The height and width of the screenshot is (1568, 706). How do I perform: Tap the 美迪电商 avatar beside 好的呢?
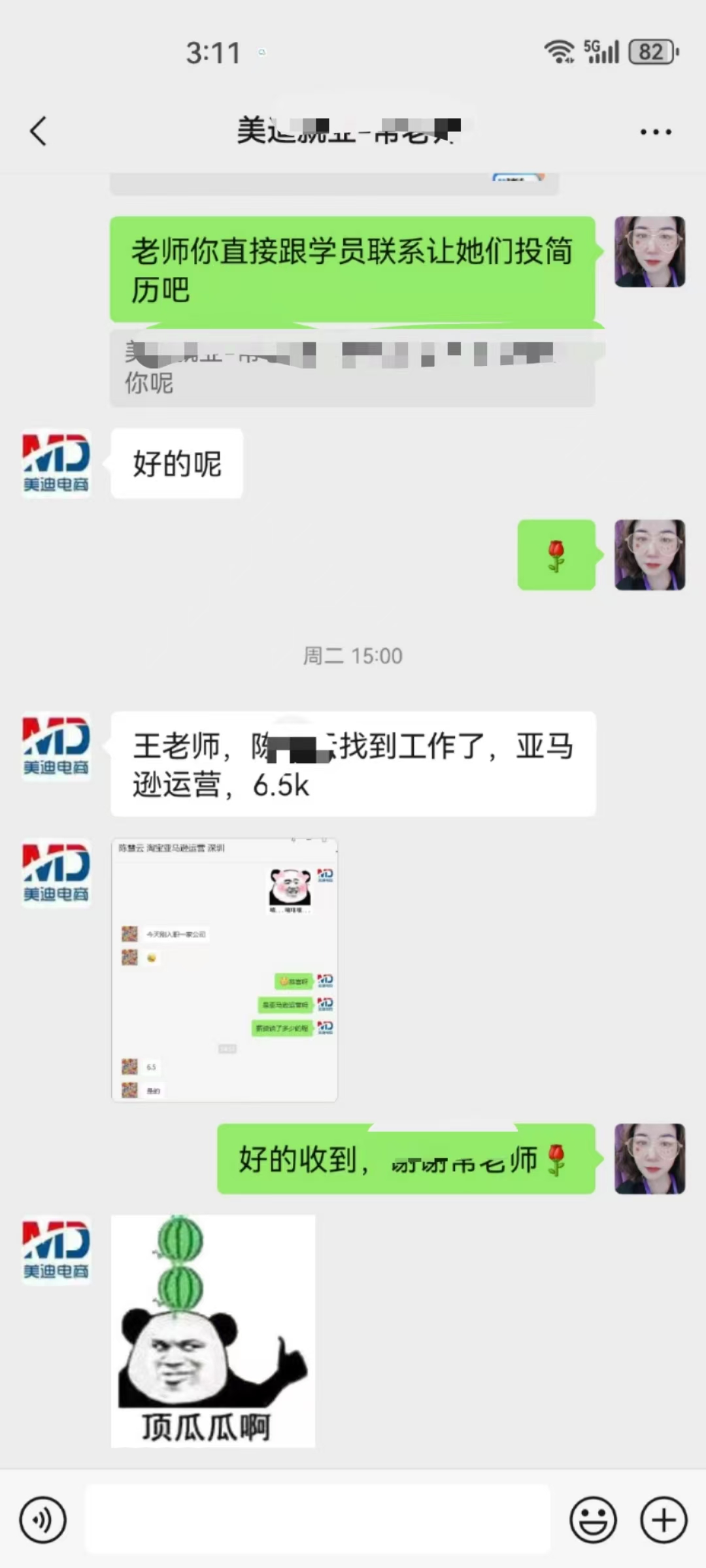tap(56, 464)
